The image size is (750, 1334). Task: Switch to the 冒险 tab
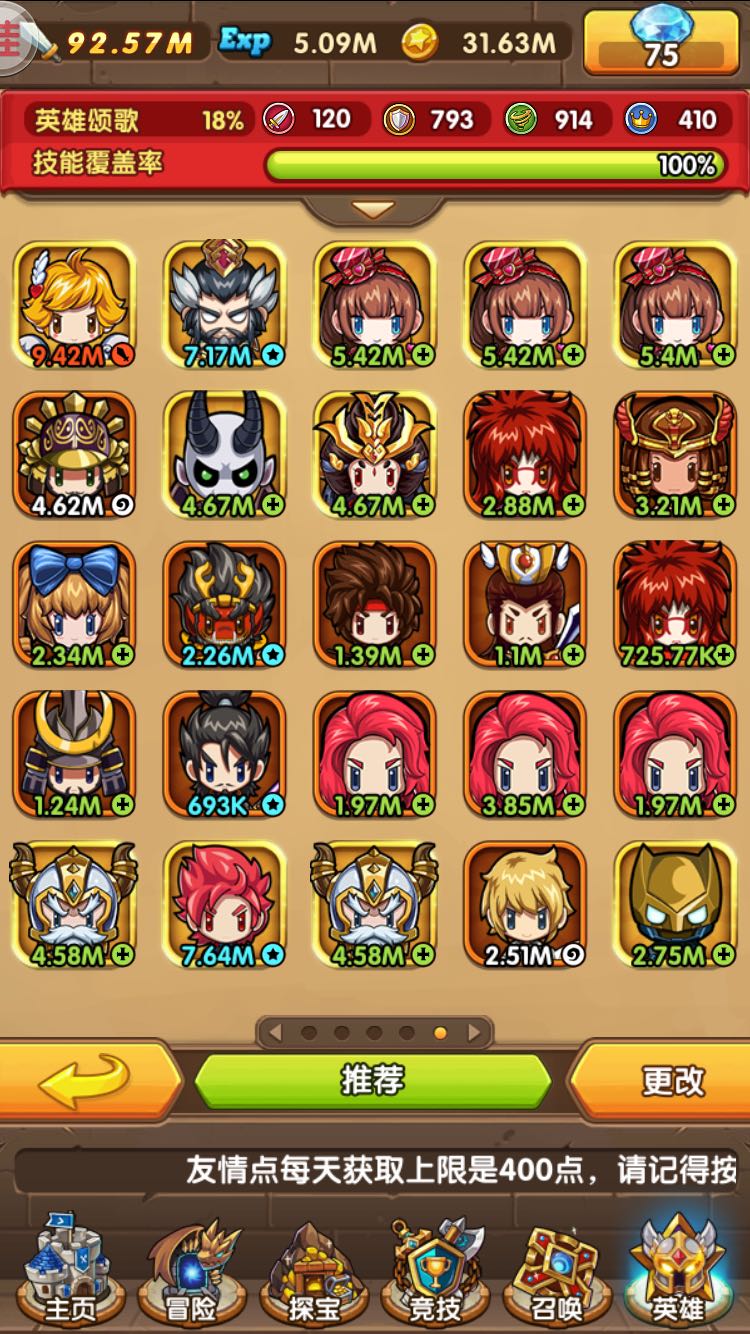190,1272
